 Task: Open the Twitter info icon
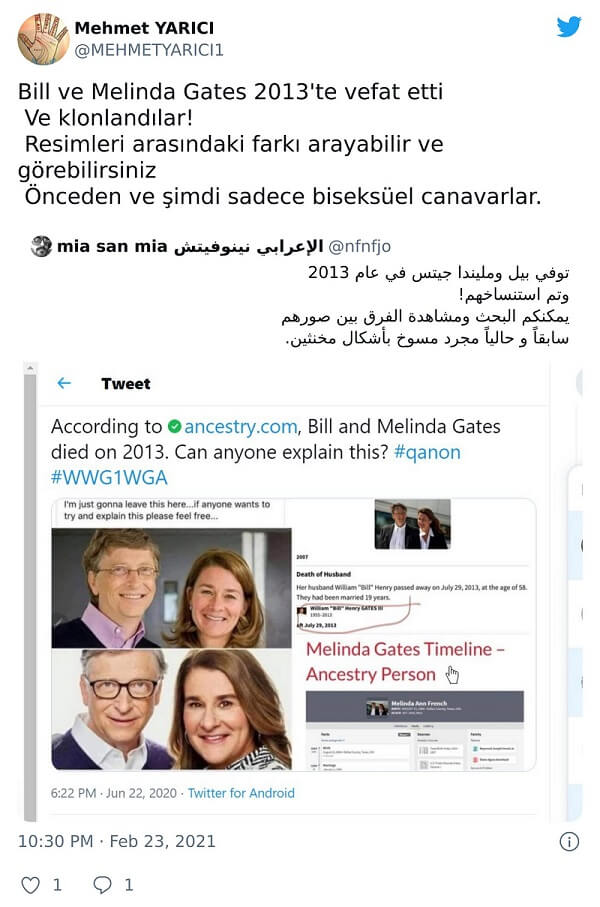569,841
